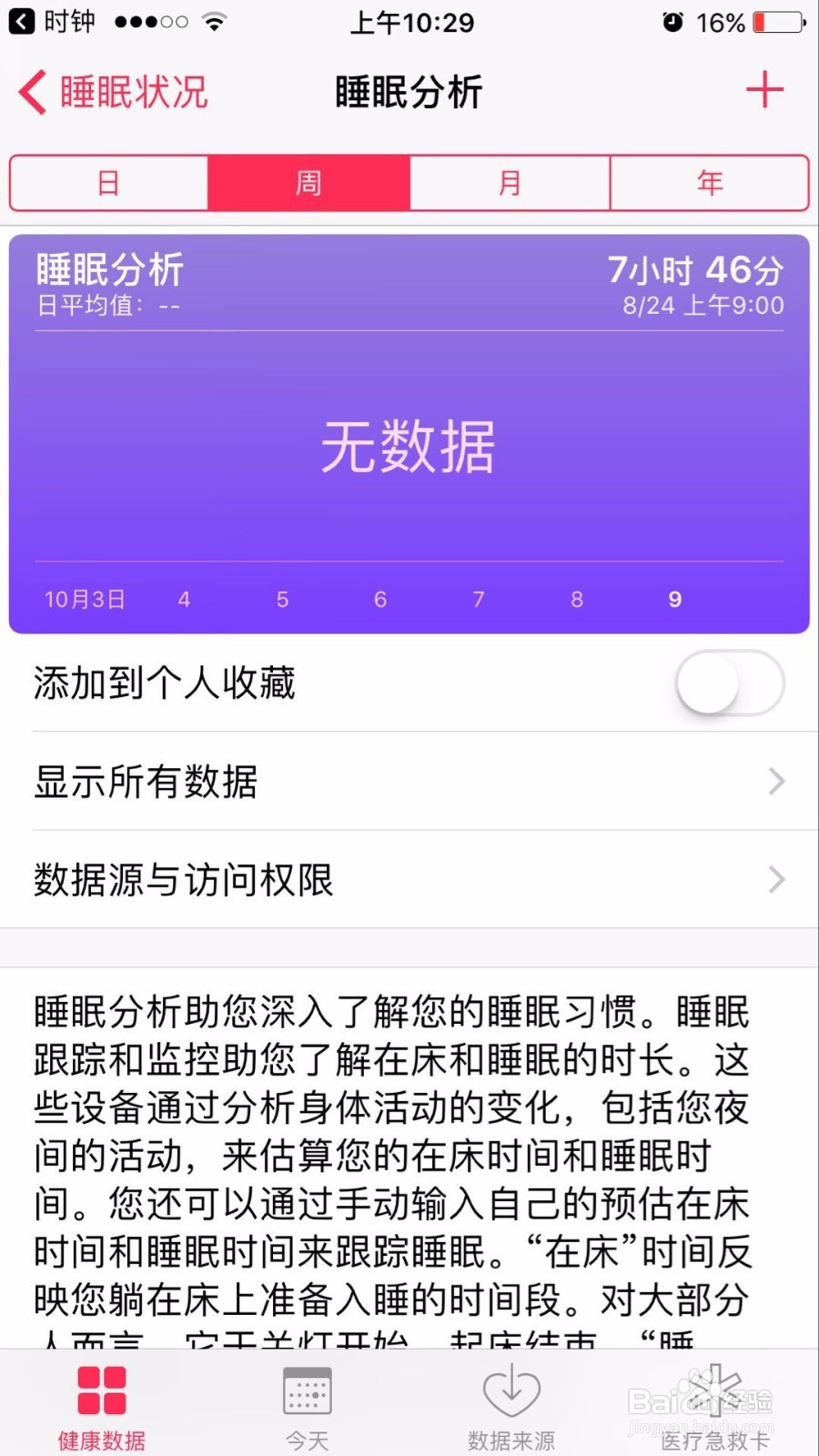Tap the 数据来源 download icon
The height and width of the screenshot is (1456, 819).
[511, 1388]
